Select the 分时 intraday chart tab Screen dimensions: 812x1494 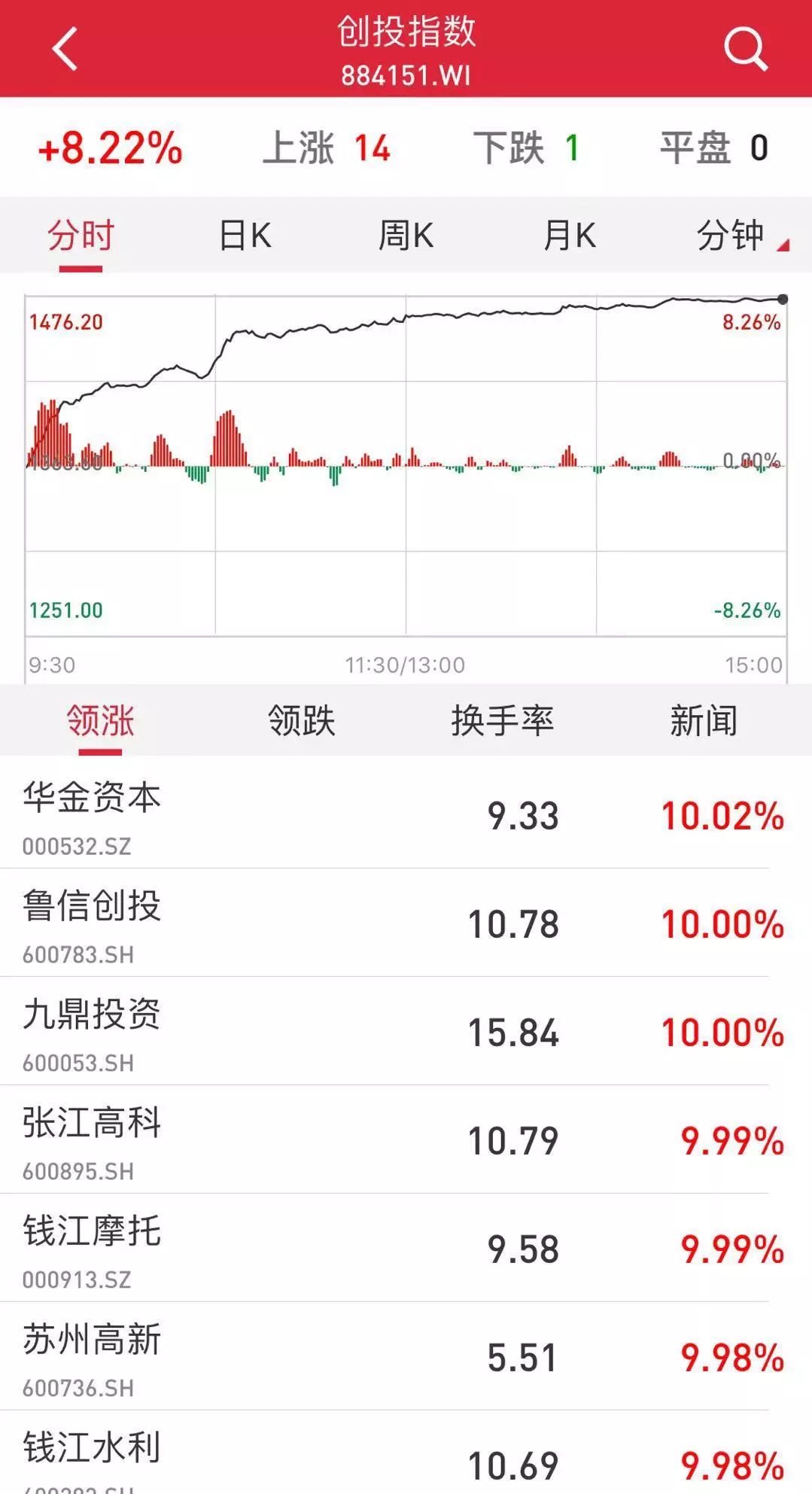tap(81, 235)
